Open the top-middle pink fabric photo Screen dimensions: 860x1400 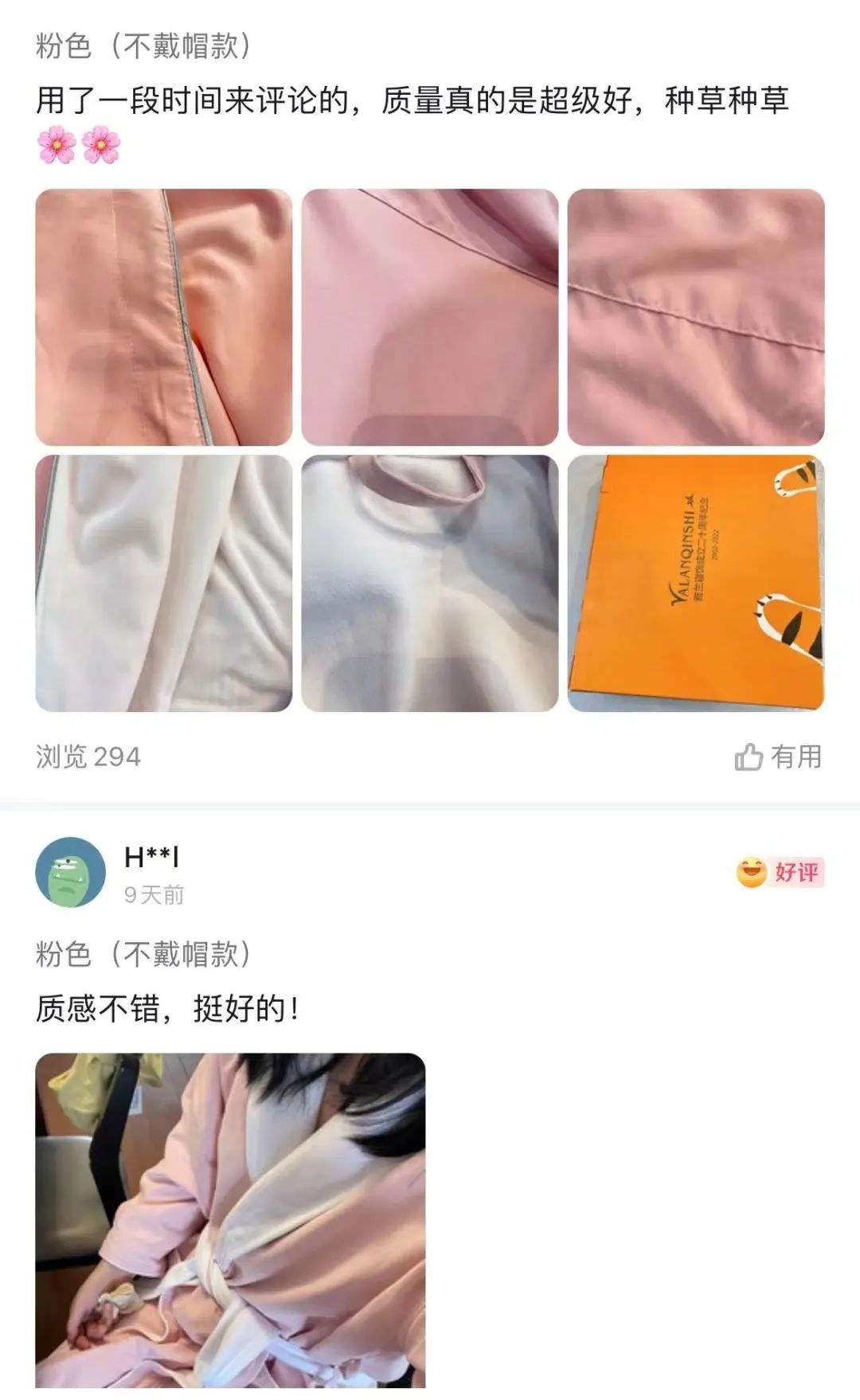pos(430,317)
